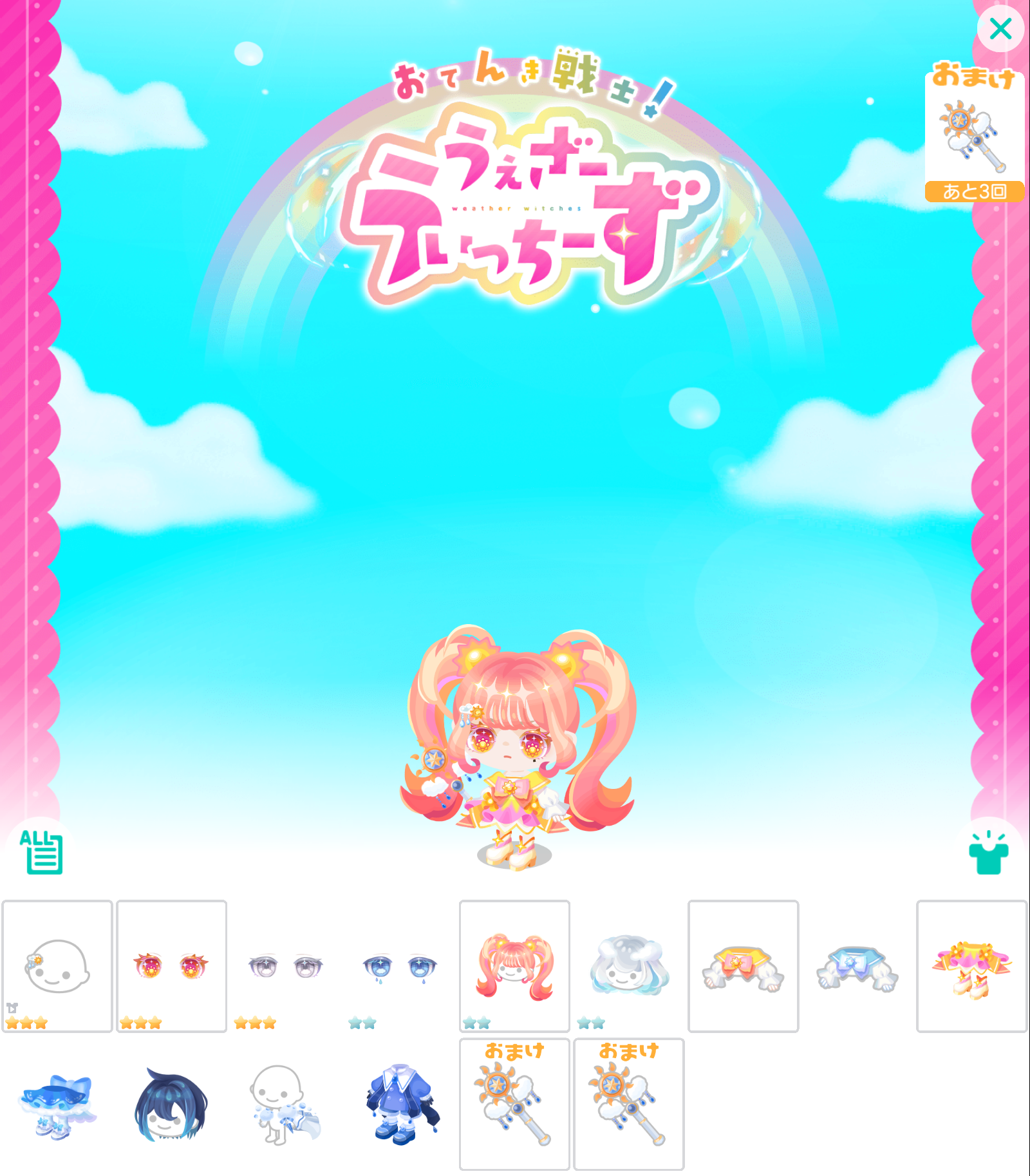Choose the gray eyes item
This screenshot has width=1030, height=1176.
point(286,966)
